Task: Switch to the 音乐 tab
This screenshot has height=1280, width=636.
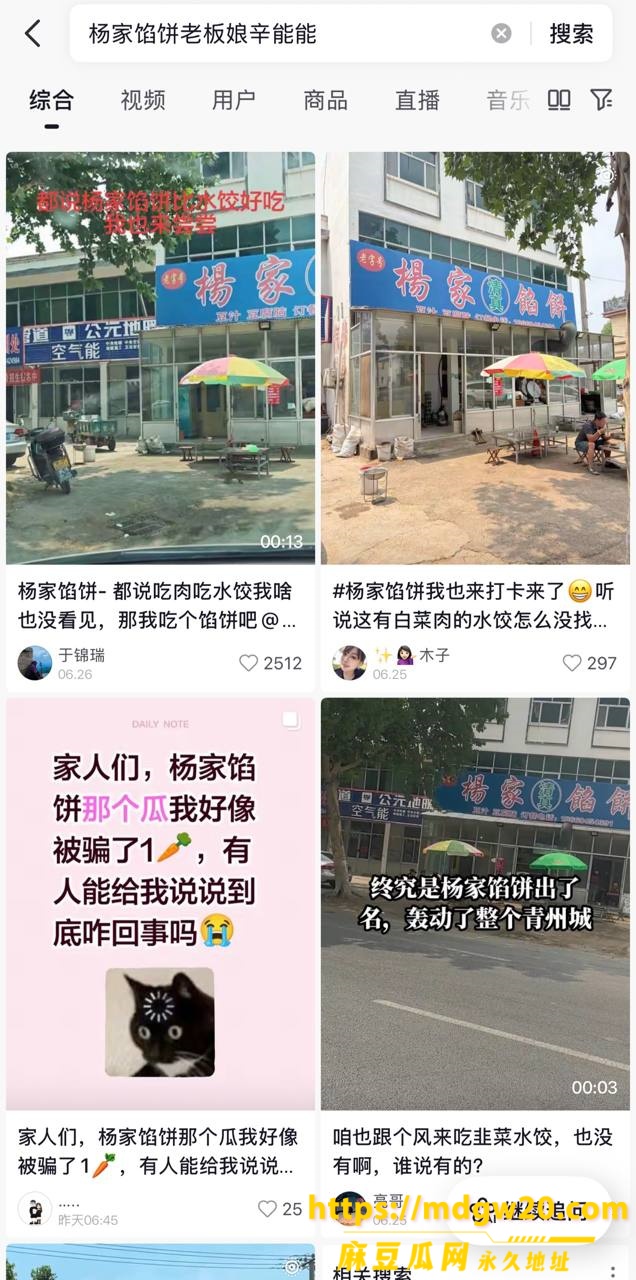Action: click(507, 100)
